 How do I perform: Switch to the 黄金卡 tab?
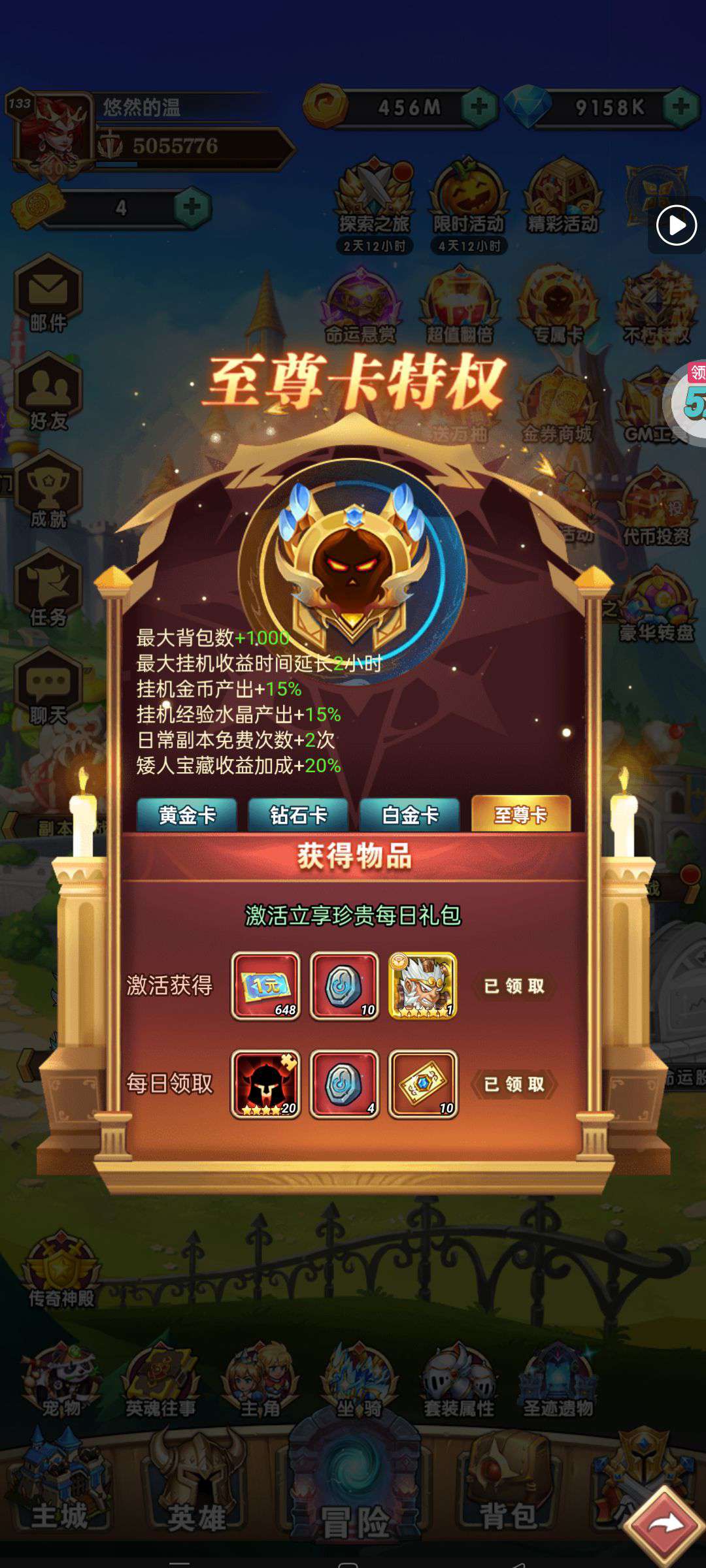(x=187, y=815)
